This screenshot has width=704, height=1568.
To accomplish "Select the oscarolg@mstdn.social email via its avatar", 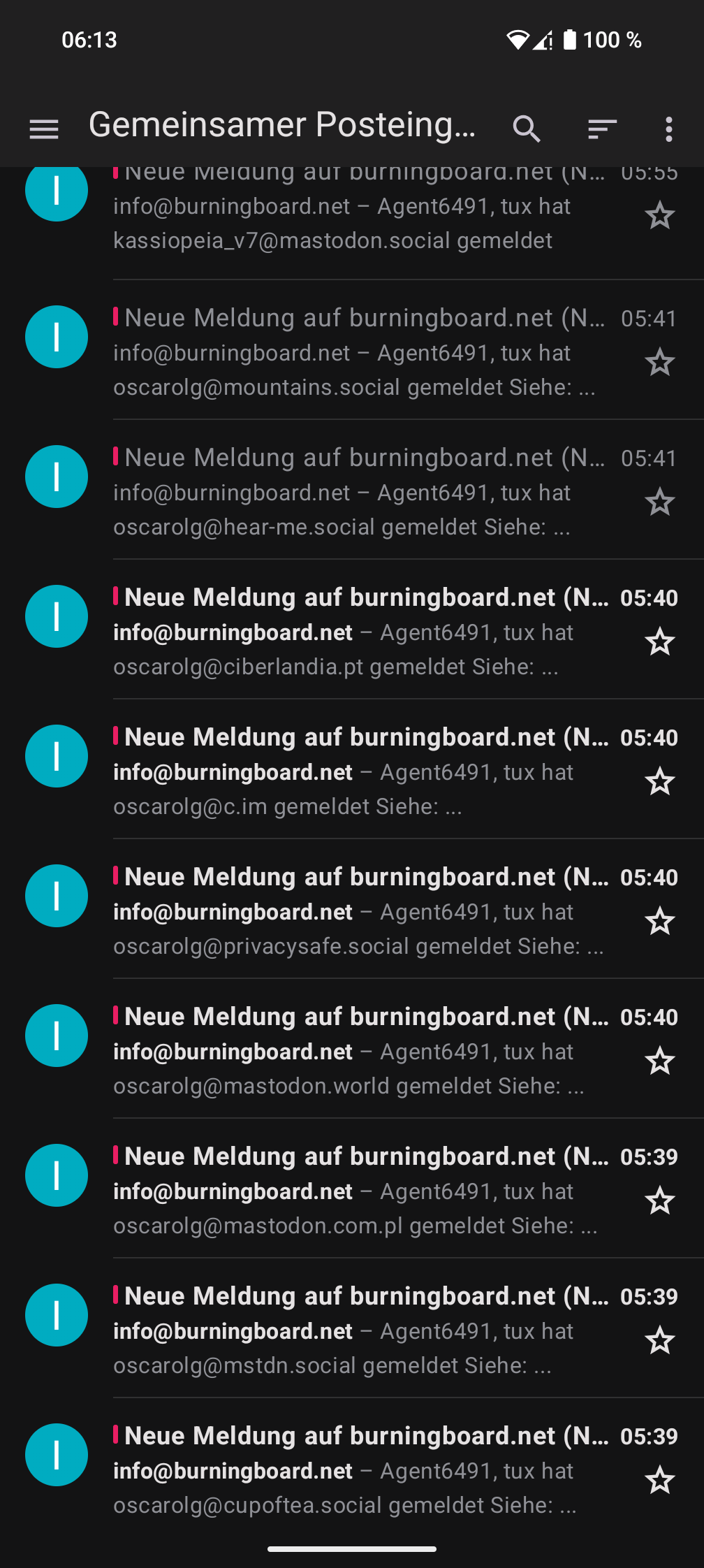I will [x=57, y=1315].
